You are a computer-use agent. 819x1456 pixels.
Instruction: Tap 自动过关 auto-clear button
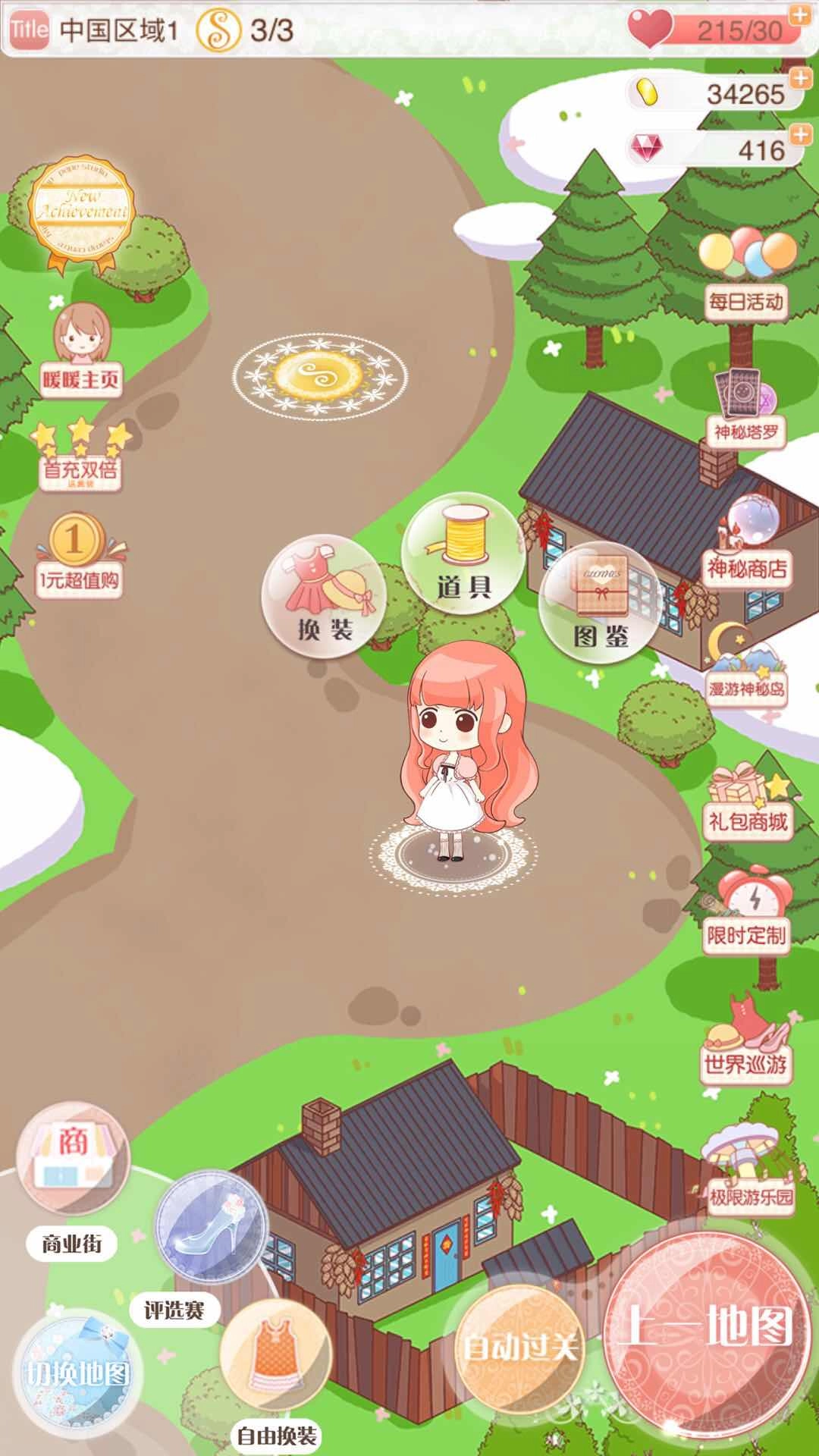click(x=520, y=1347)
